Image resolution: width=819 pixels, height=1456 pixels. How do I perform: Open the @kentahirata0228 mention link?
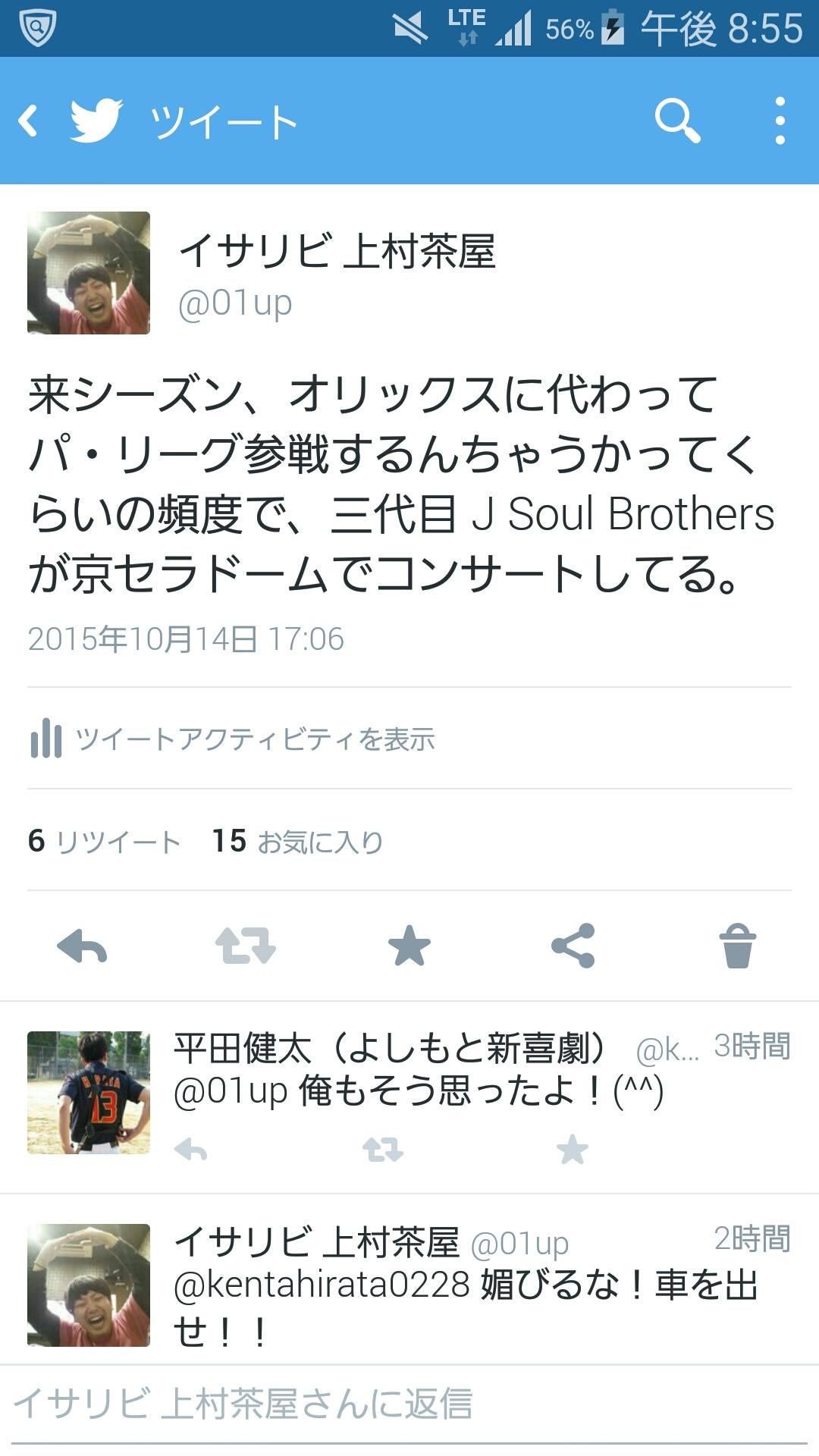[322, 1285]
